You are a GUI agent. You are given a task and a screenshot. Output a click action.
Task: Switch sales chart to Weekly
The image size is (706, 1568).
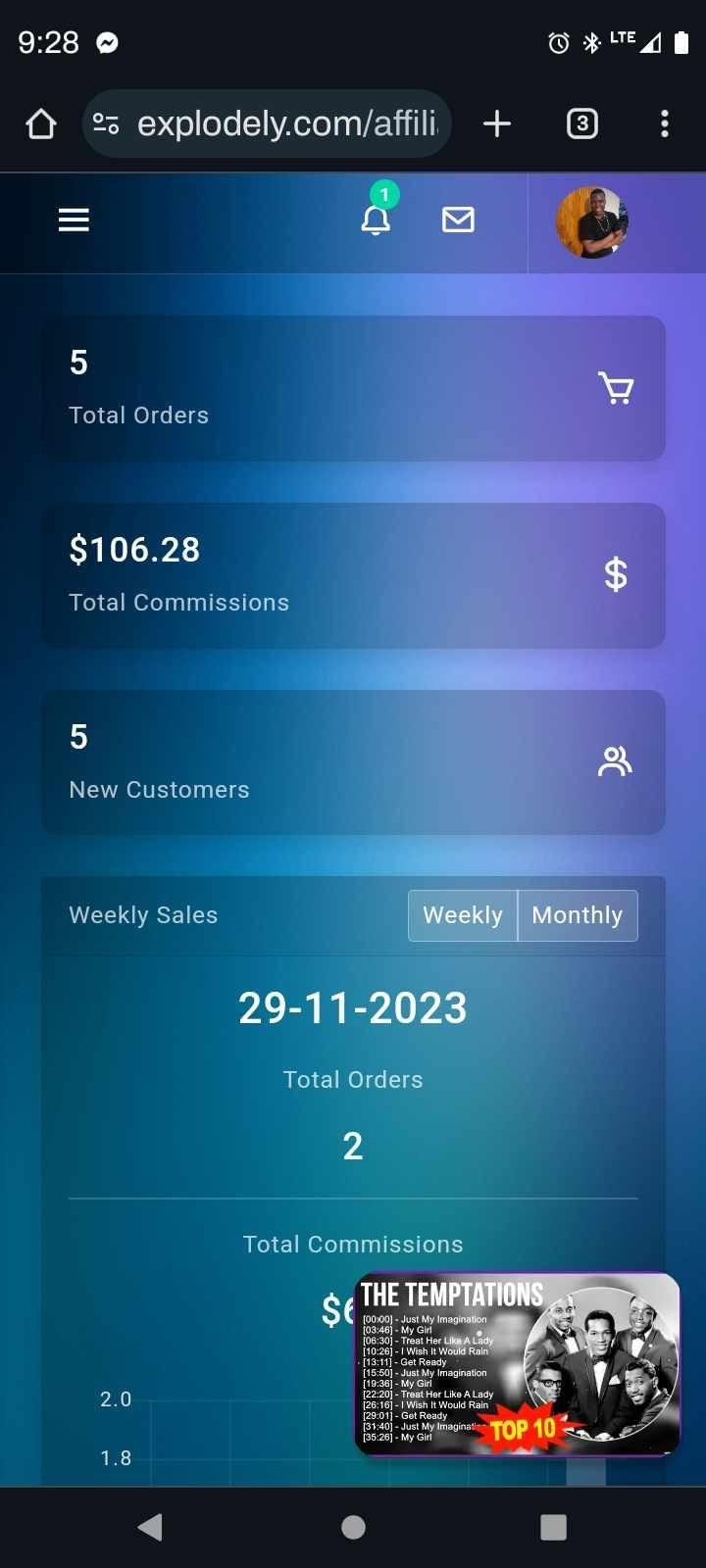click(462, 915)
